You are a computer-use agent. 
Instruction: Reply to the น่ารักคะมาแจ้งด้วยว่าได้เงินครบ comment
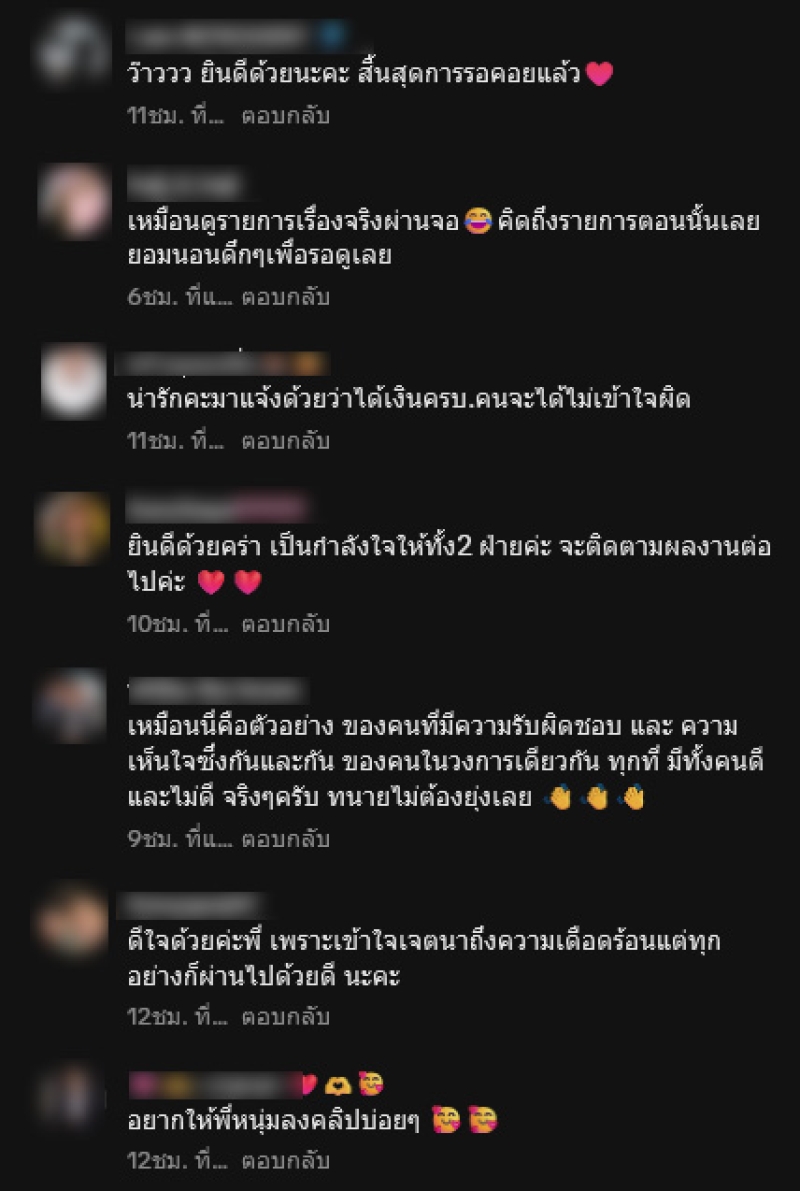(x=285, y=441)
